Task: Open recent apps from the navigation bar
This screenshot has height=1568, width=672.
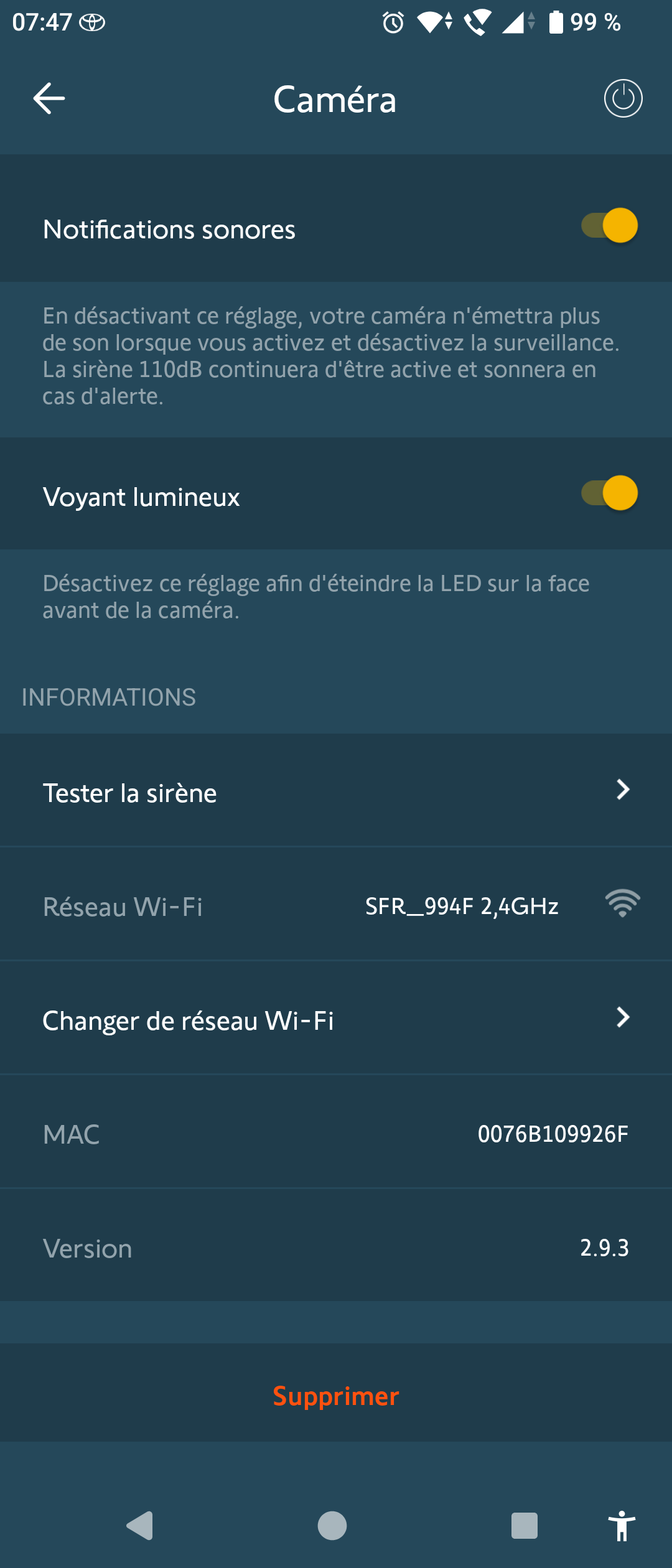Action: coord(524,1526)
